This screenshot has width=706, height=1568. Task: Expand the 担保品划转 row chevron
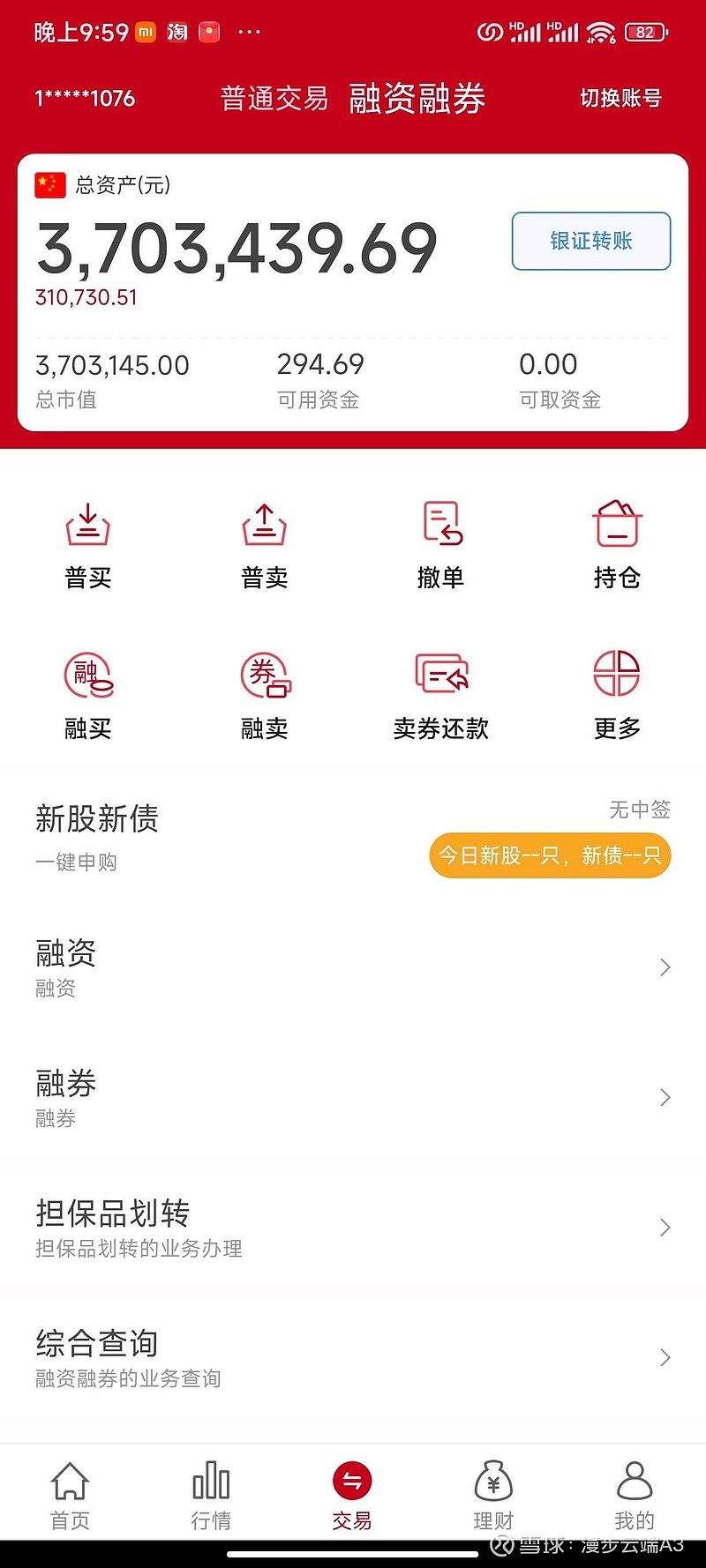665,1227
